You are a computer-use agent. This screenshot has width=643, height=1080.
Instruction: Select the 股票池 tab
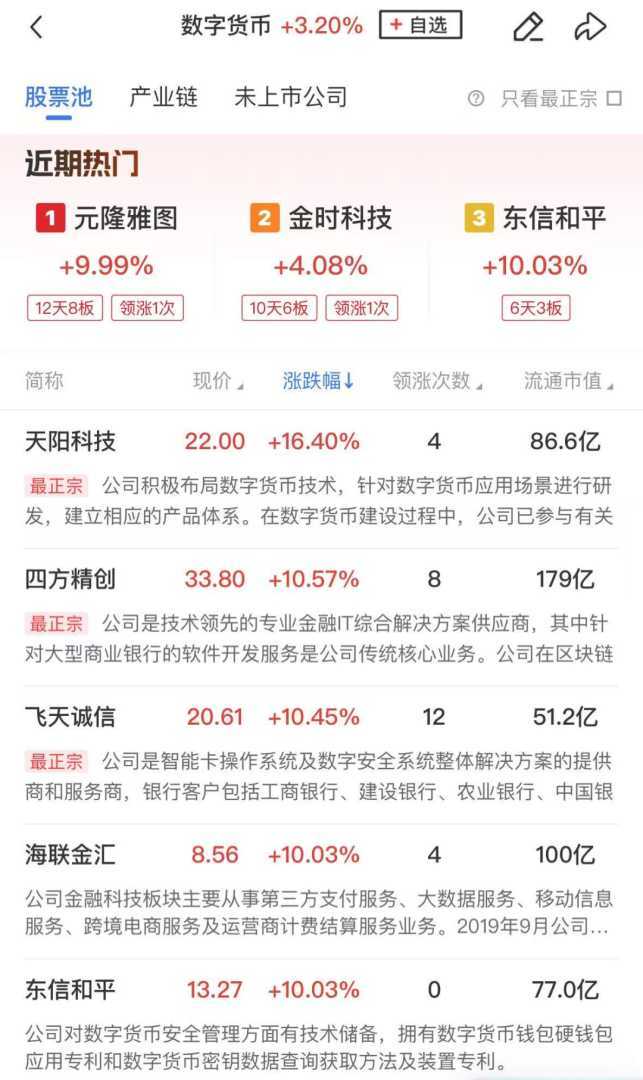pos(58,97)
